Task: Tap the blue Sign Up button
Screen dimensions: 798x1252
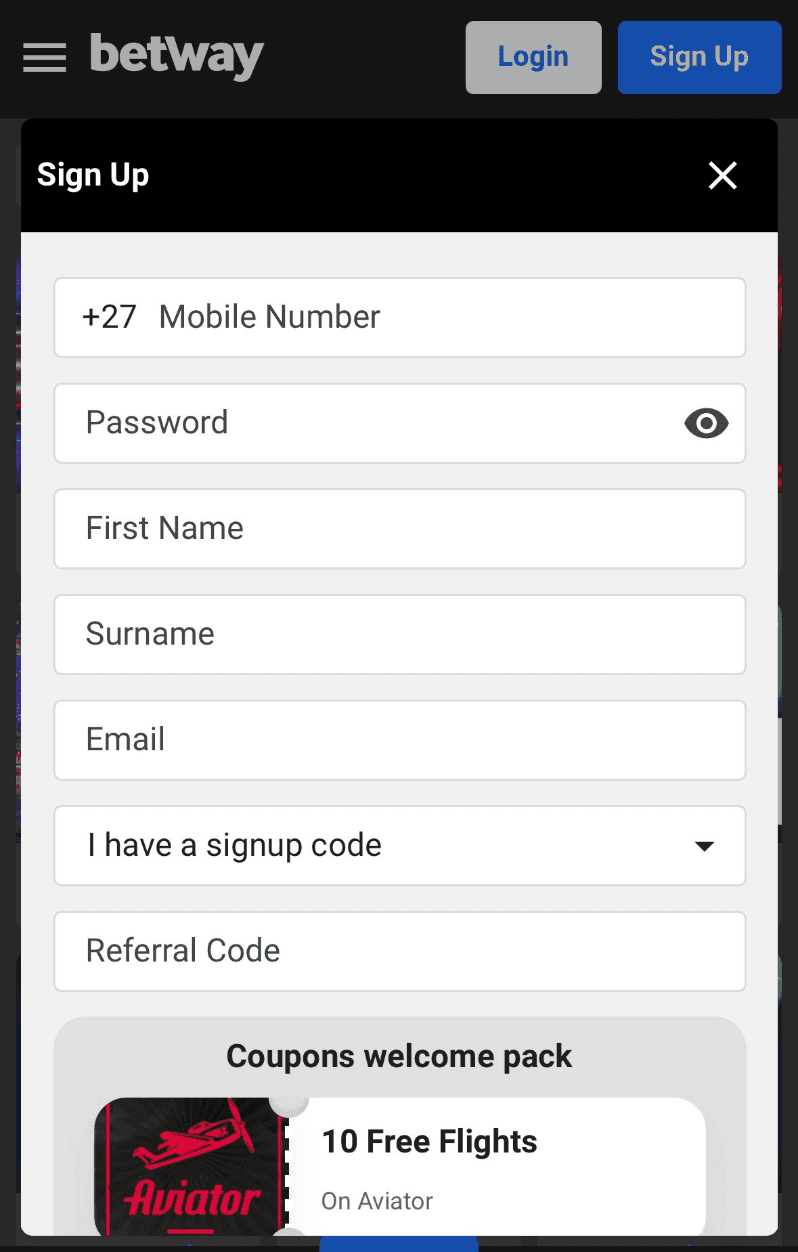Action: [699, 57]
